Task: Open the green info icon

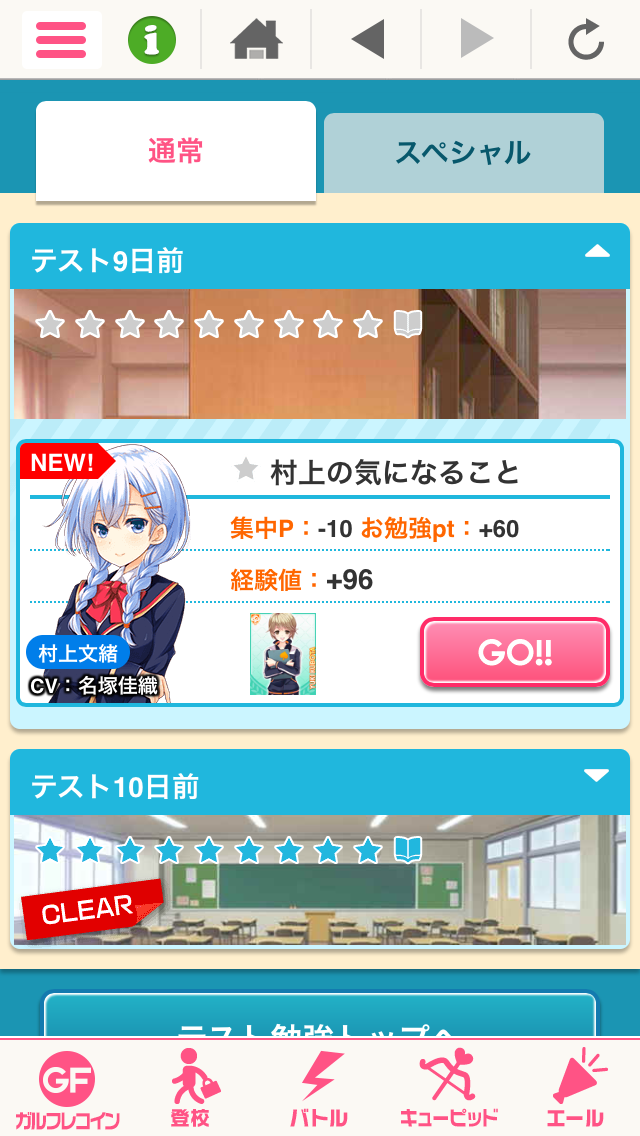Action: (x=151, y=40)
